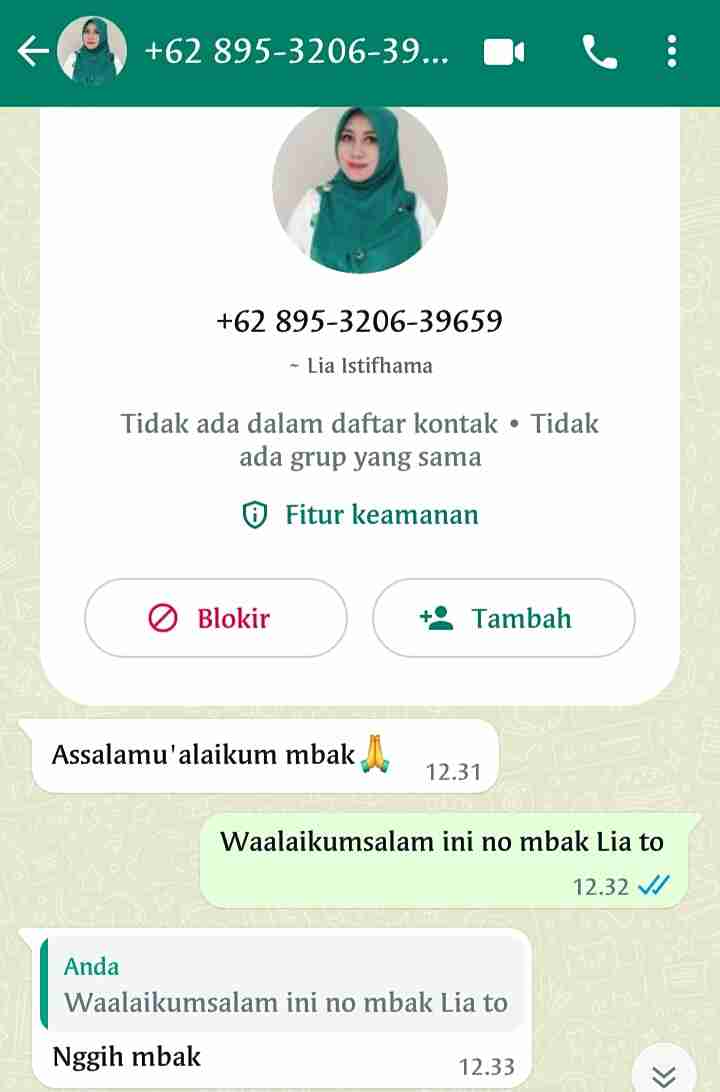
Task: Tap Tambah to add contact
Action: [x=503, y=618]
